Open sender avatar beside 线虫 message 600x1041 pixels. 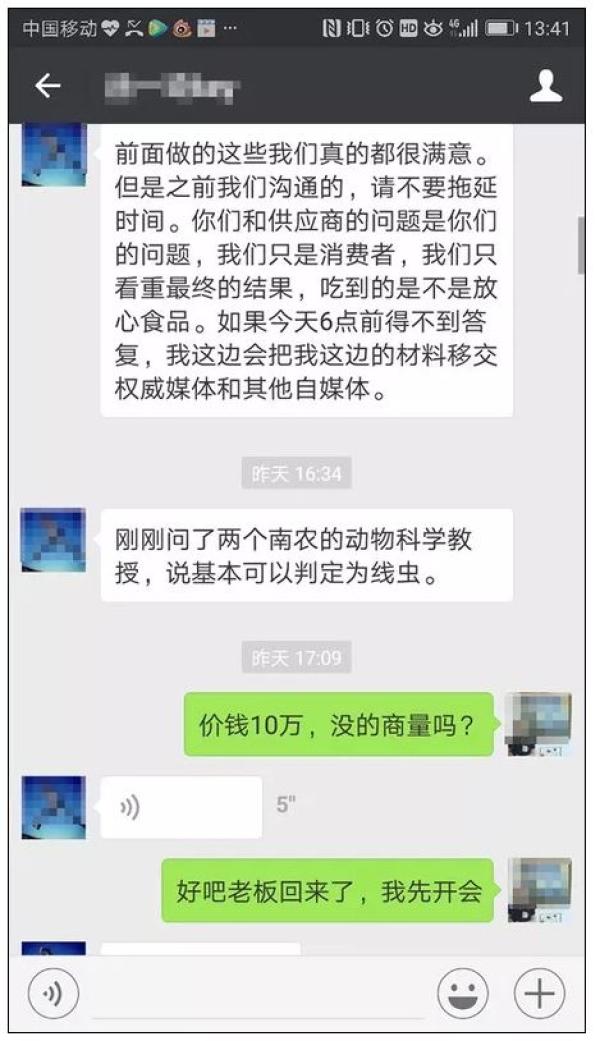click(53, 540)
